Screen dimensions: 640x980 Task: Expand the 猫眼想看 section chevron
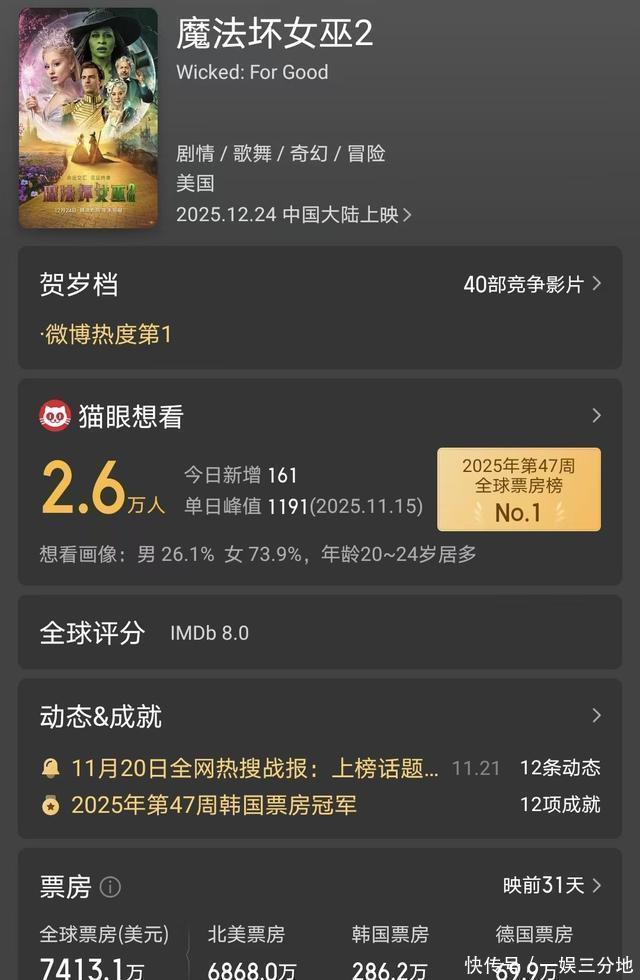(x=596, y=416)
